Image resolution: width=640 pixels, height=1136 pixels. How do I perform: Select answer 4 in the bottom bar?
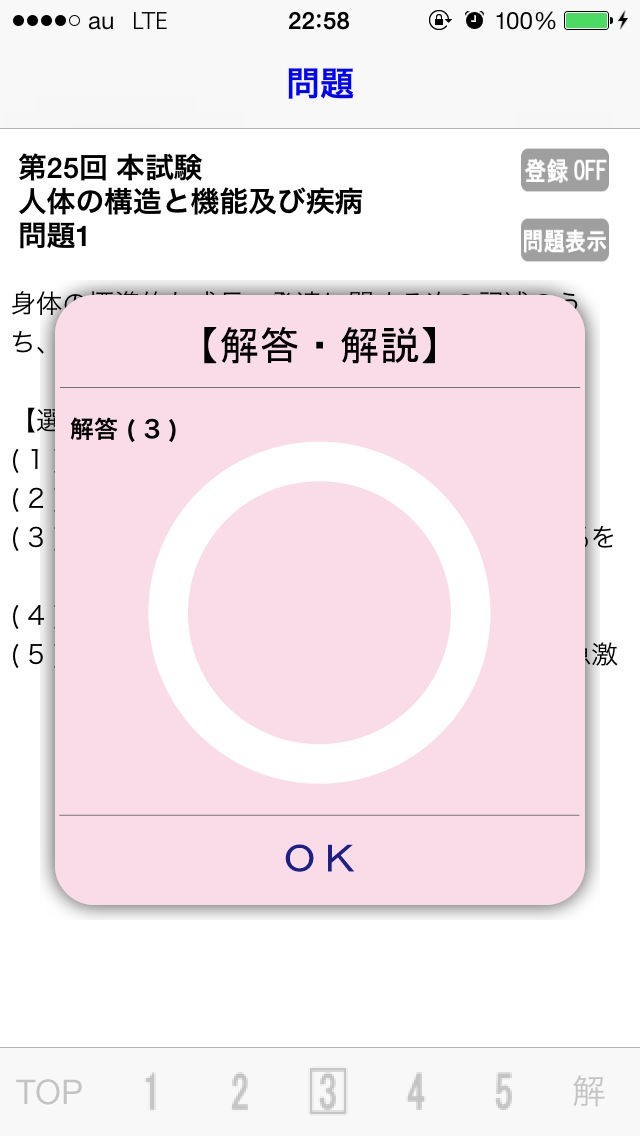click(415, 1092)
